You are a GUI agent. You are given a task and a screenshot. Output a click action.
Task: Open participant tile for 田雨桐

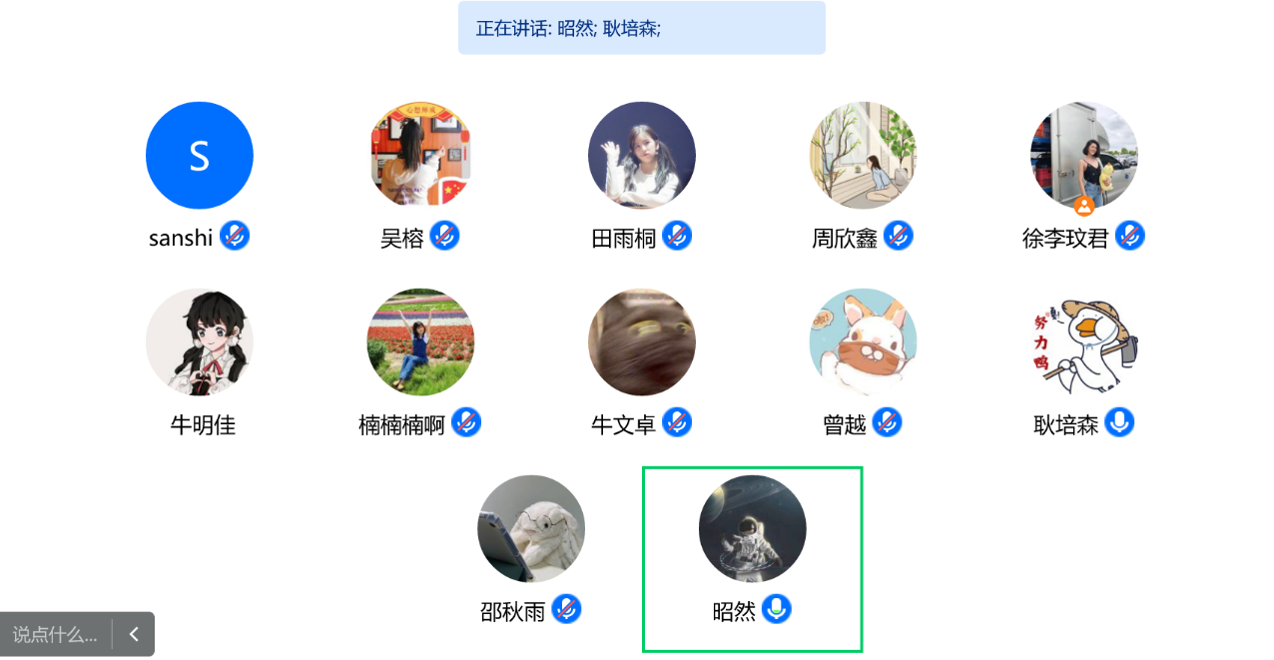pyautogui.click(x=641, y=156)
